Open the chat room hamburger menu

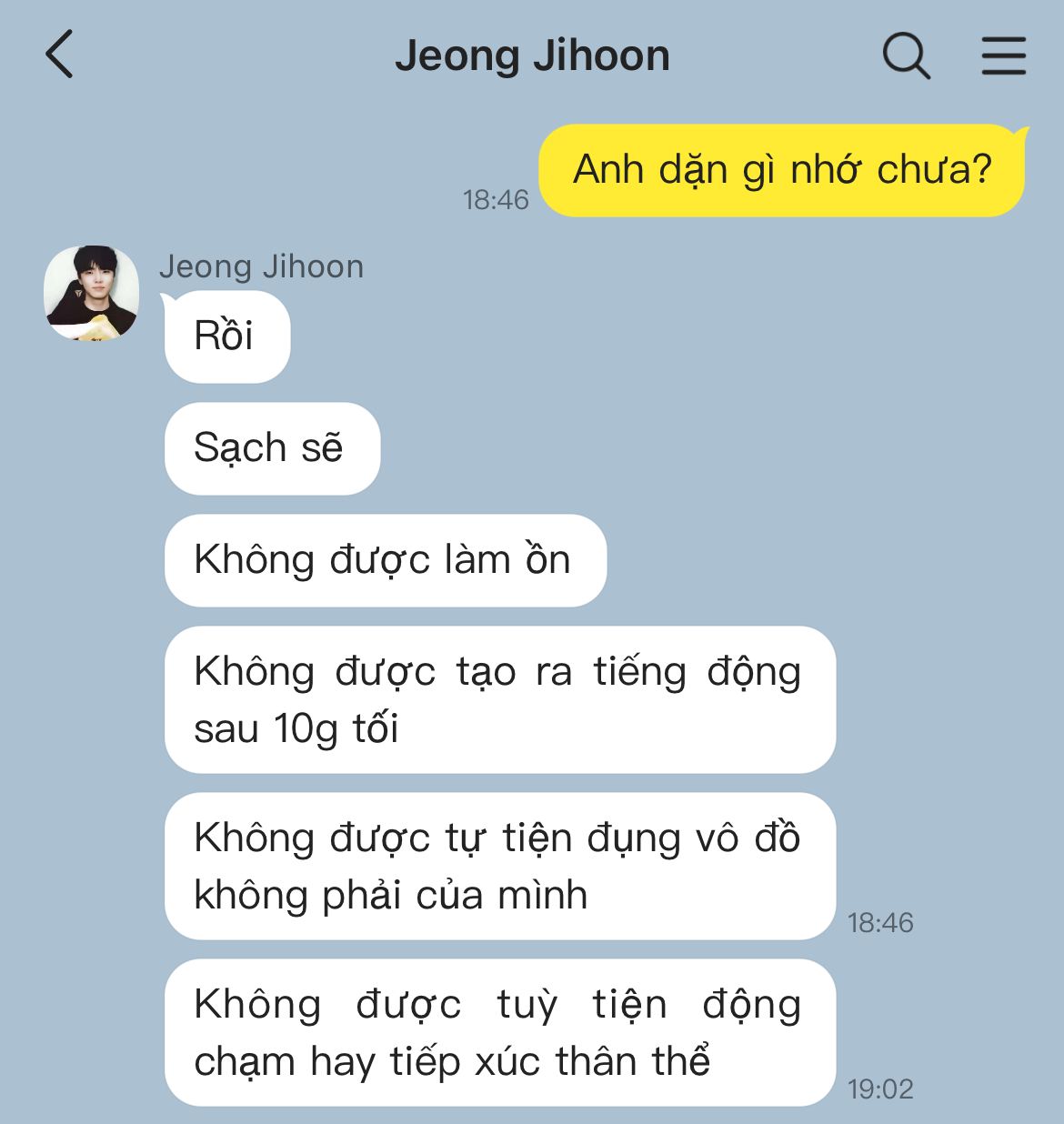click(x=1003, y=56)
